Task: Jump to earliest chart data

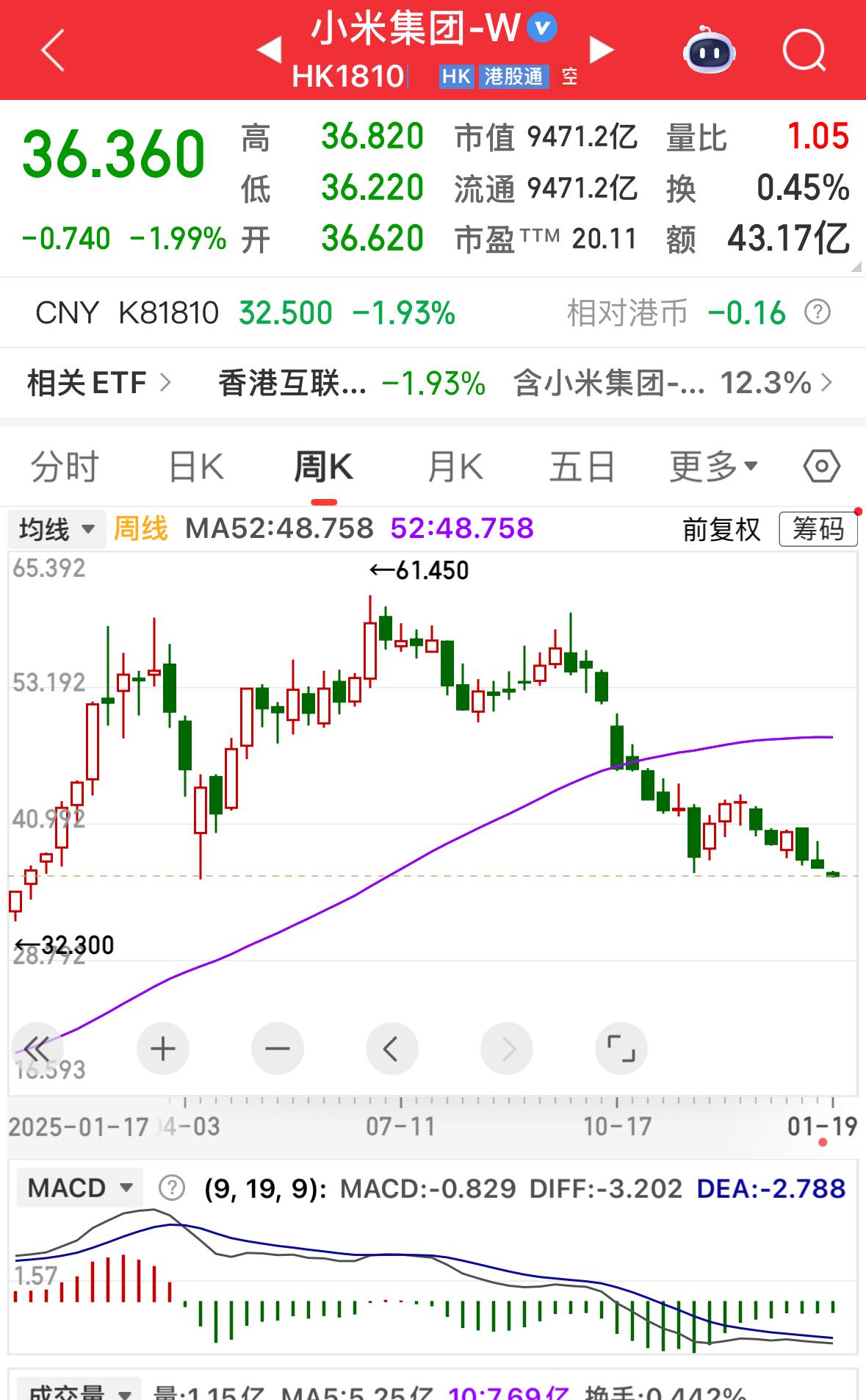Action: (x=38, y=1049)
